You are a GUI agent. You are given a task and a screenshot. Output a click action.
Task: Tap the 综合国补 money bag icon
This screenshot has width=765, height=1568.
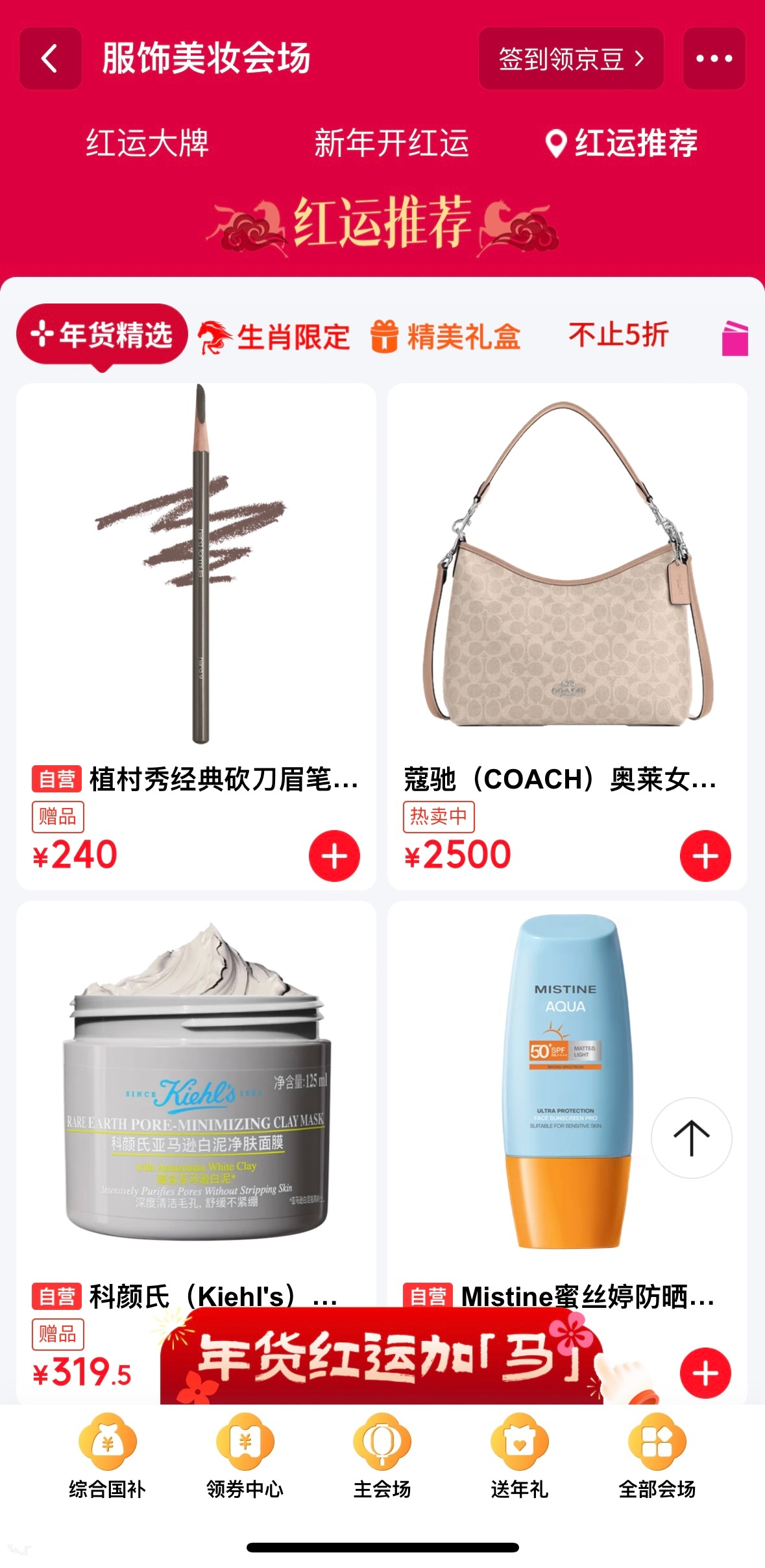point(108,1442)
